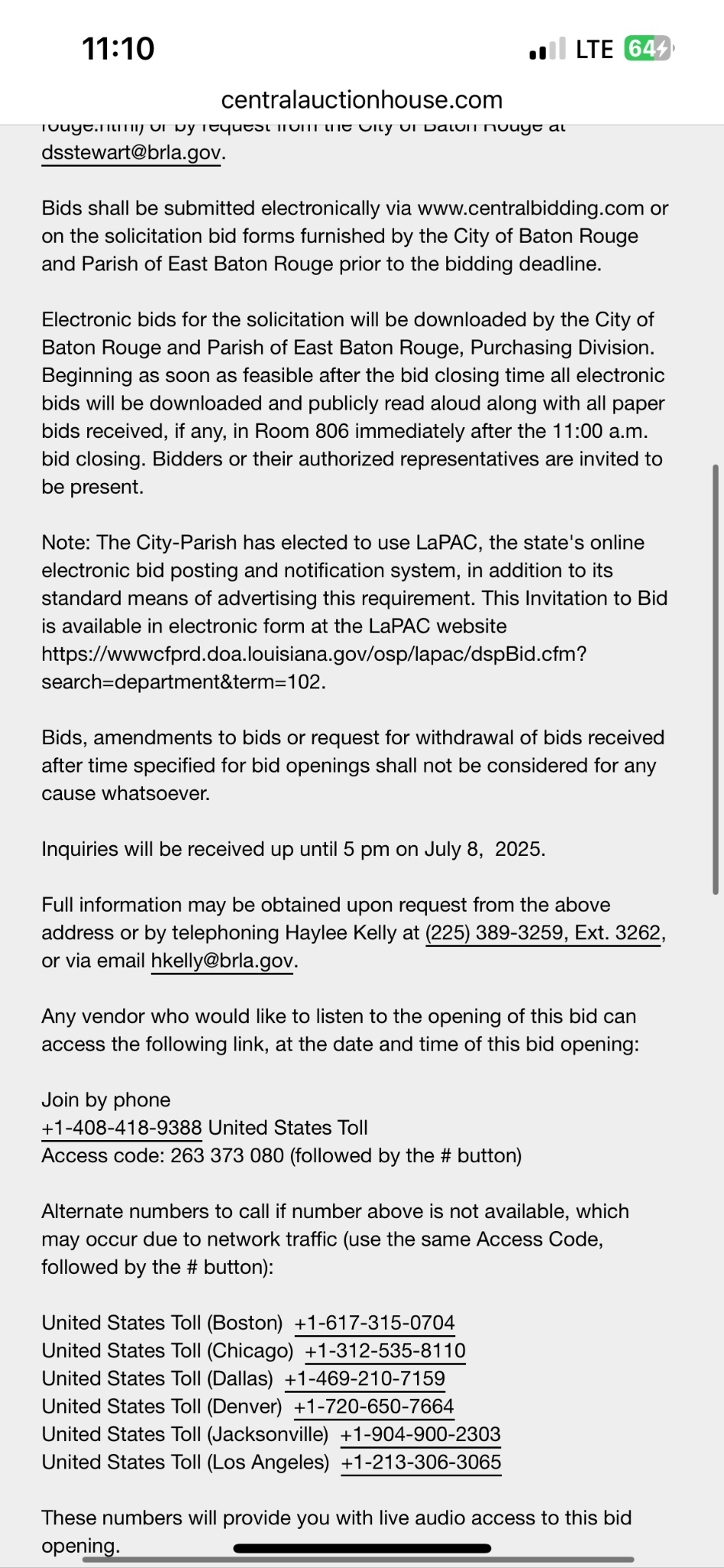Open email link hkelly@brla.gov

click(x=222, y=961)
